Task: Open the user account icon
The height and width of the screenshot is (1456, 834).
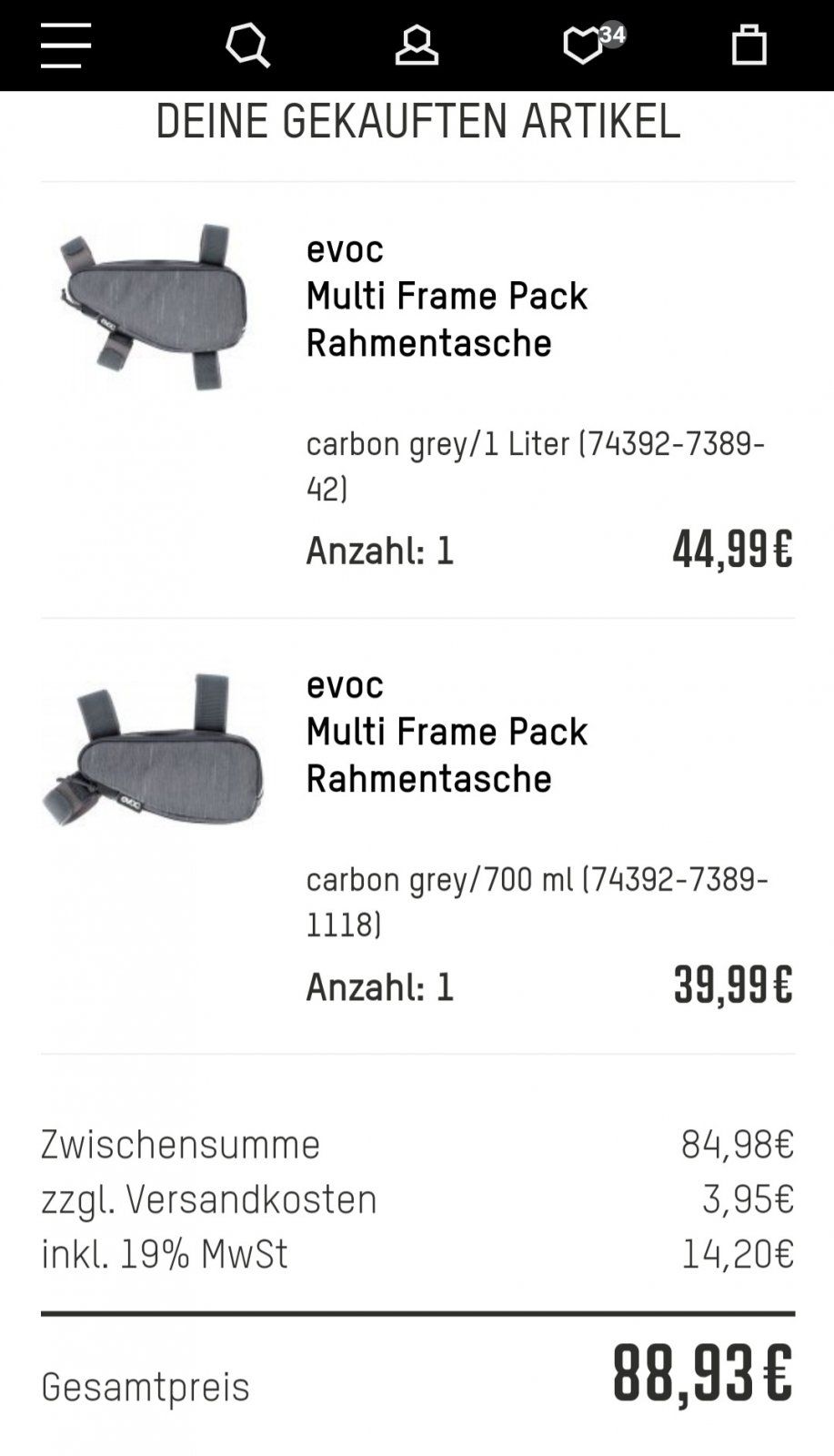Action: (417, 45)
